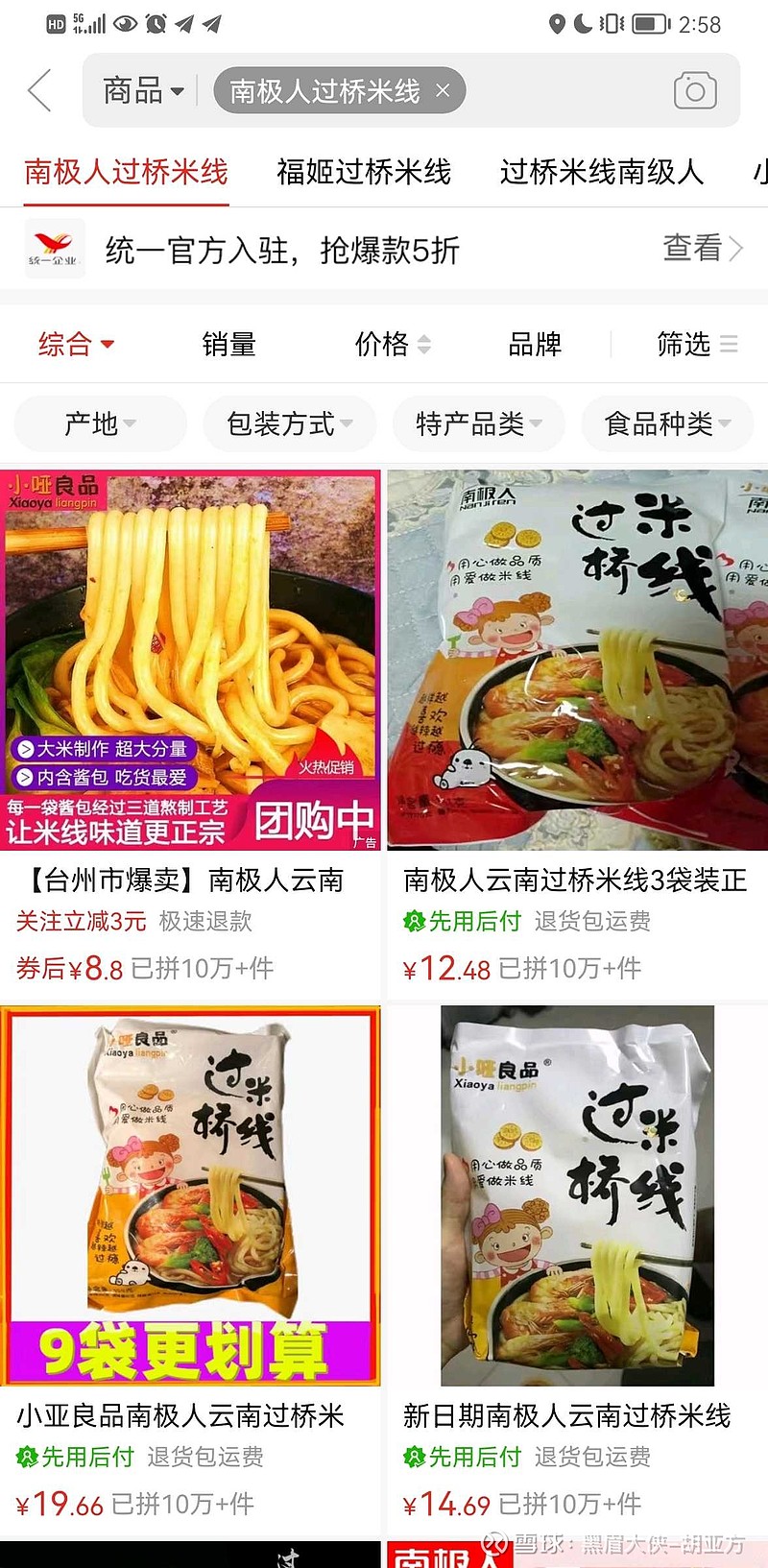Sort results by 价格
The height and width of the screenshot is (1568, 768).
point(393,344)
